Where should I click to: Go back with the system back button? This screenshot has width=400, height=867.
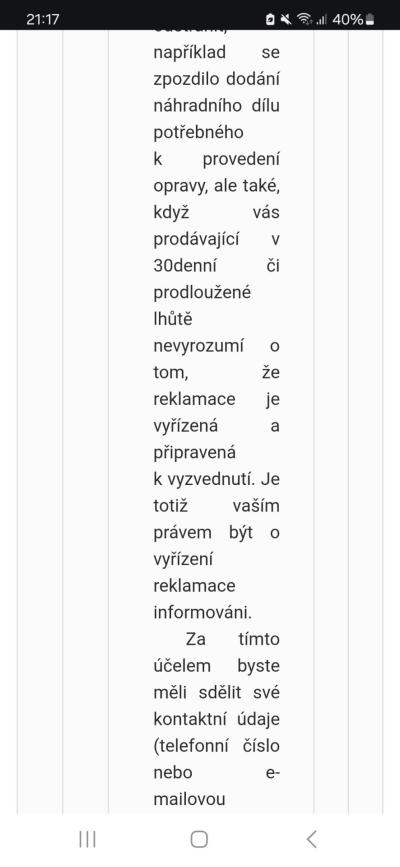tap(312, 839)
